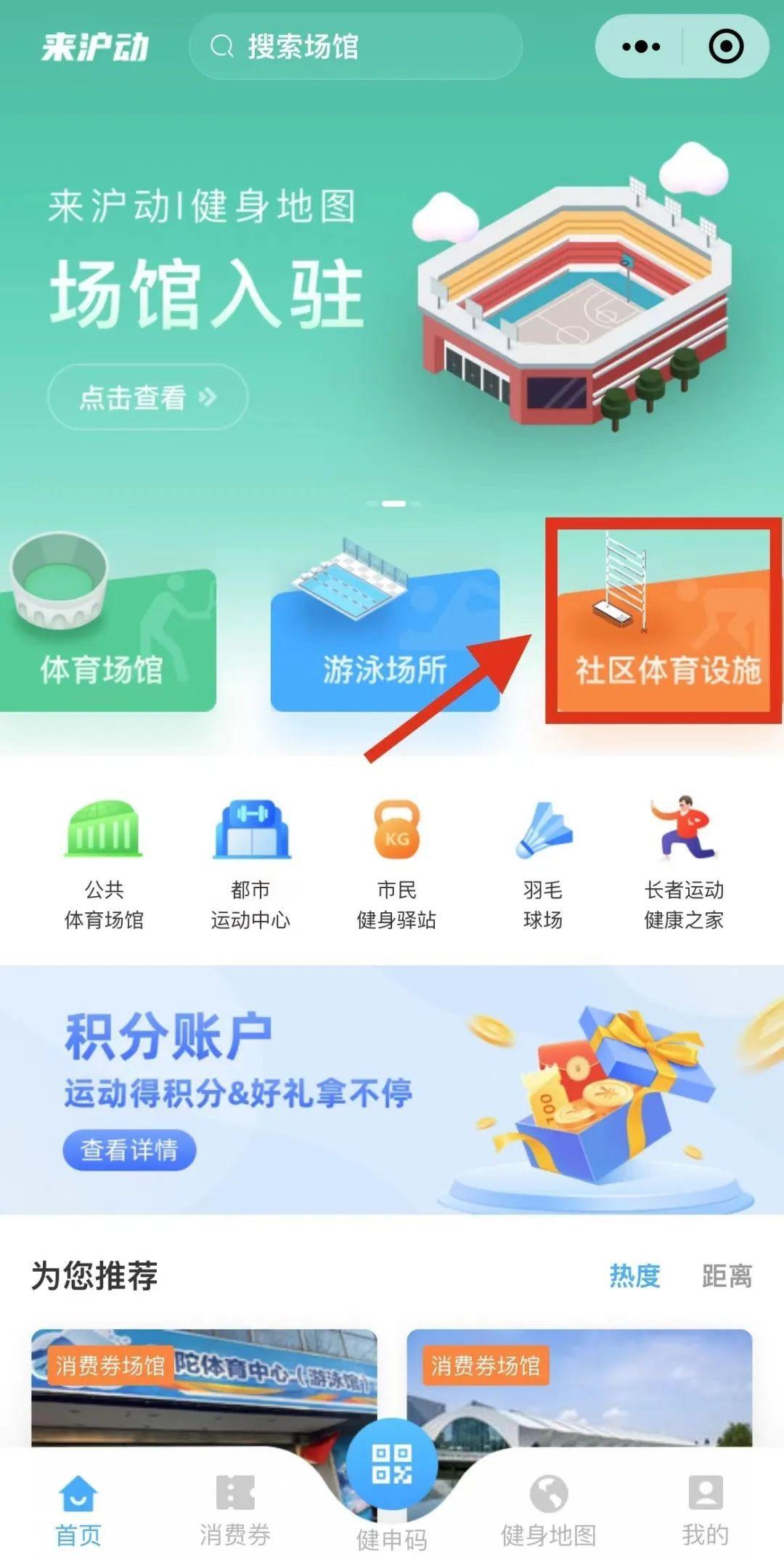784x1560 pixels.
Task: Tap 查看详情 on 积分账户 banner
Action: point(129,1150)
